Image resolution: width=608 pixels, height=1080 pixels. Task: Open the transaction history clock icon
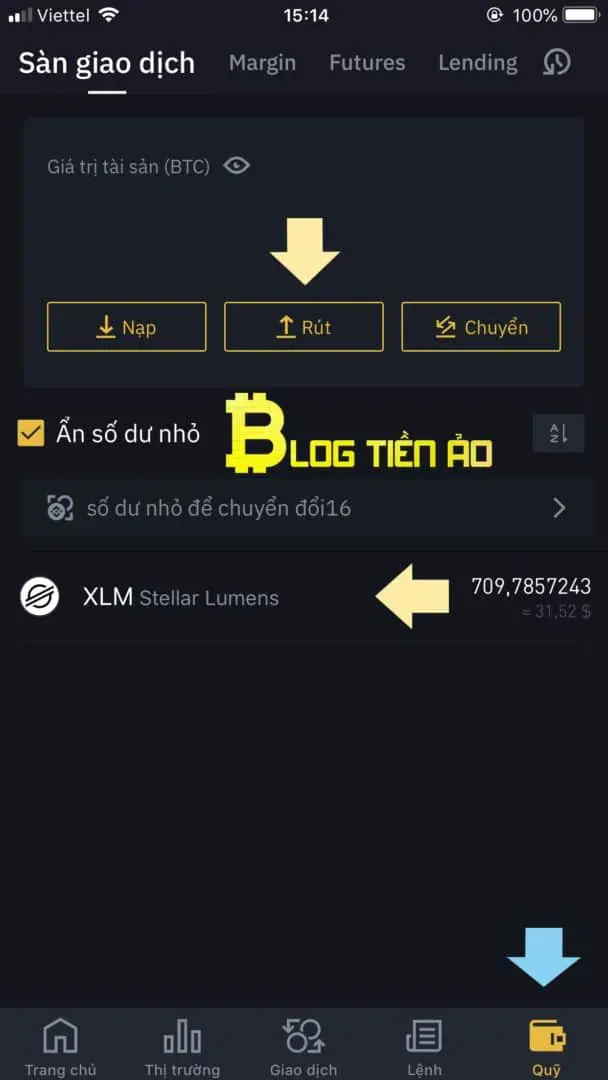(x=557, y=63)
